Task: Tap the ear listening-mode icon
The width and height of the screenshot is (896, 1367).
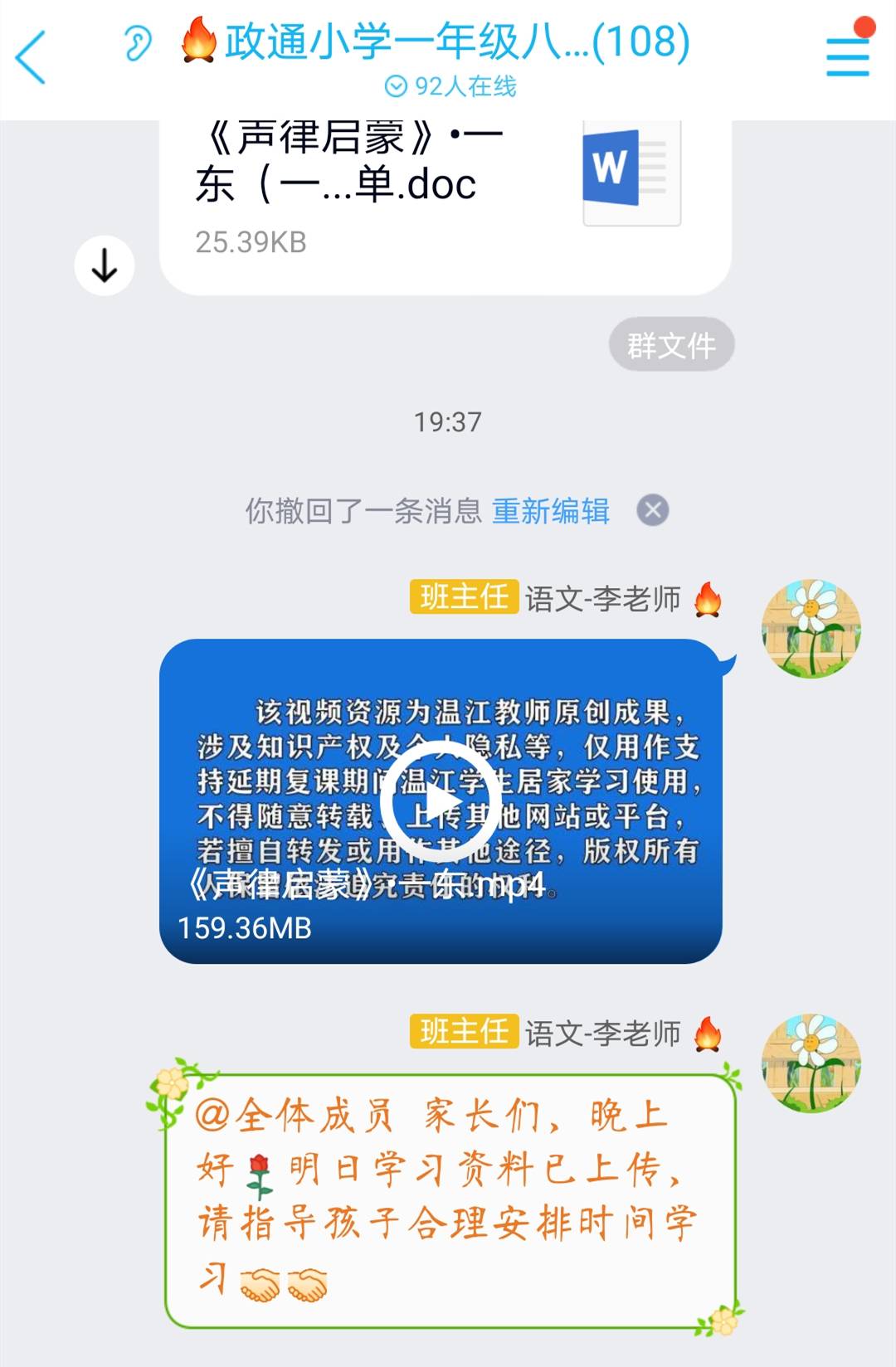Action: click(138, 43)
